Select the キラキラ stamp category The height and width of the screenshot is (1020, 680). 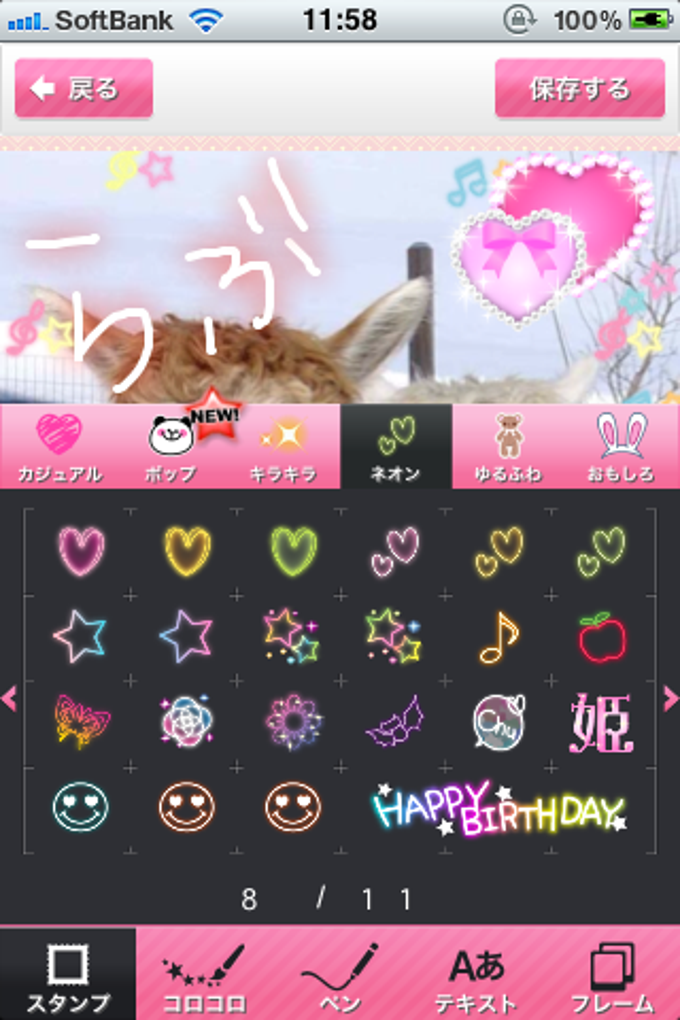click(x=284, y=447)
